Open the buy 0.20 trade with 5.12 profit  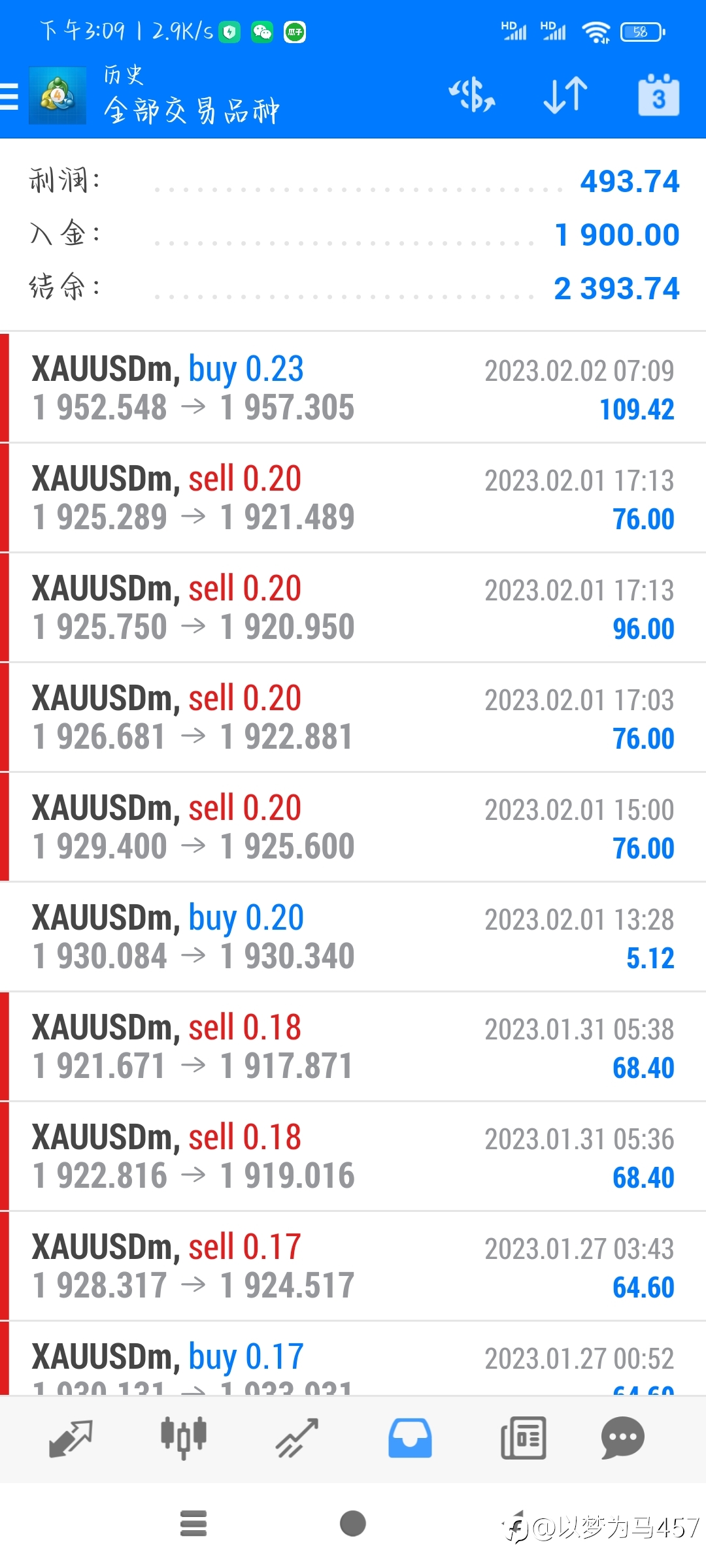tap(353, 937)
